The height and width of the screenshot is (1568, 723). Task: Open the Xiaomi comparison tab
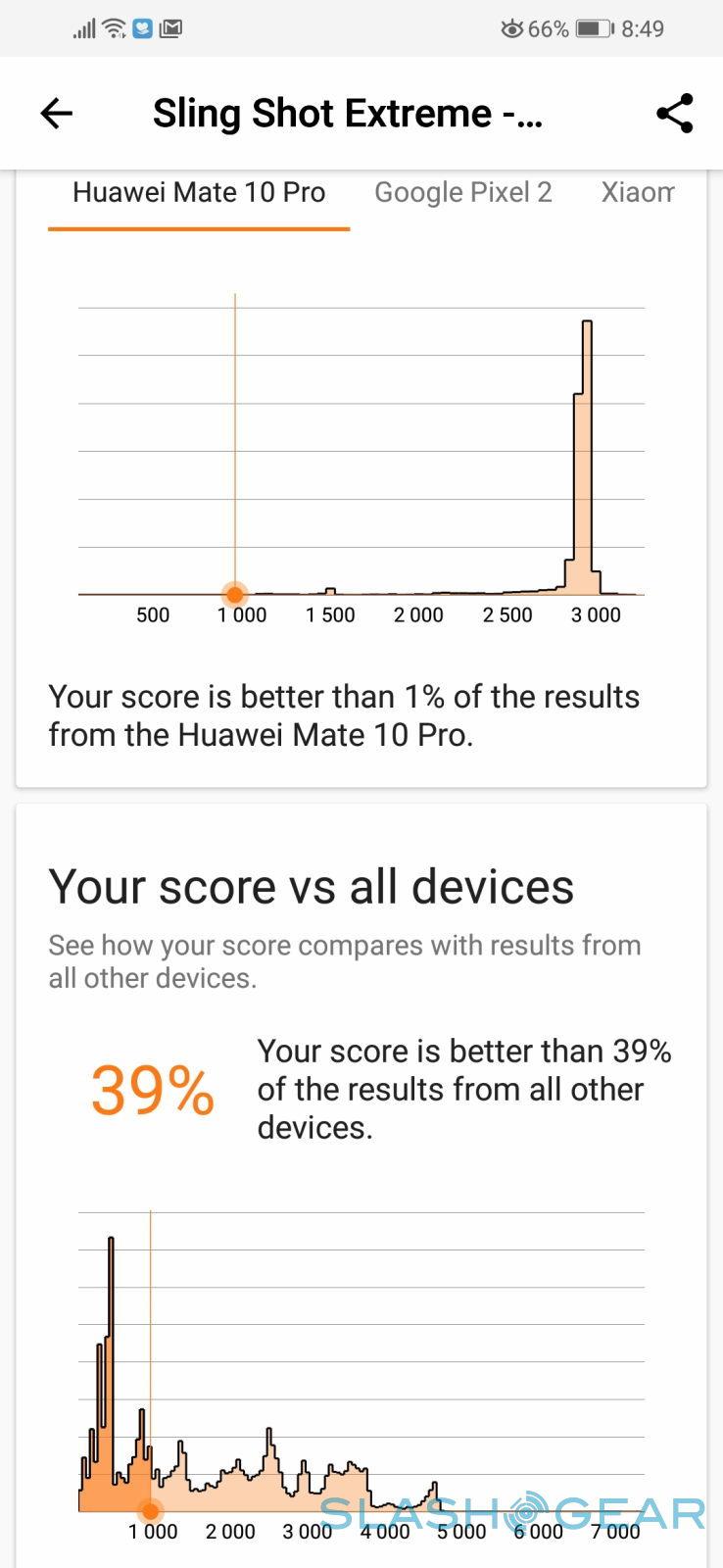637,192
